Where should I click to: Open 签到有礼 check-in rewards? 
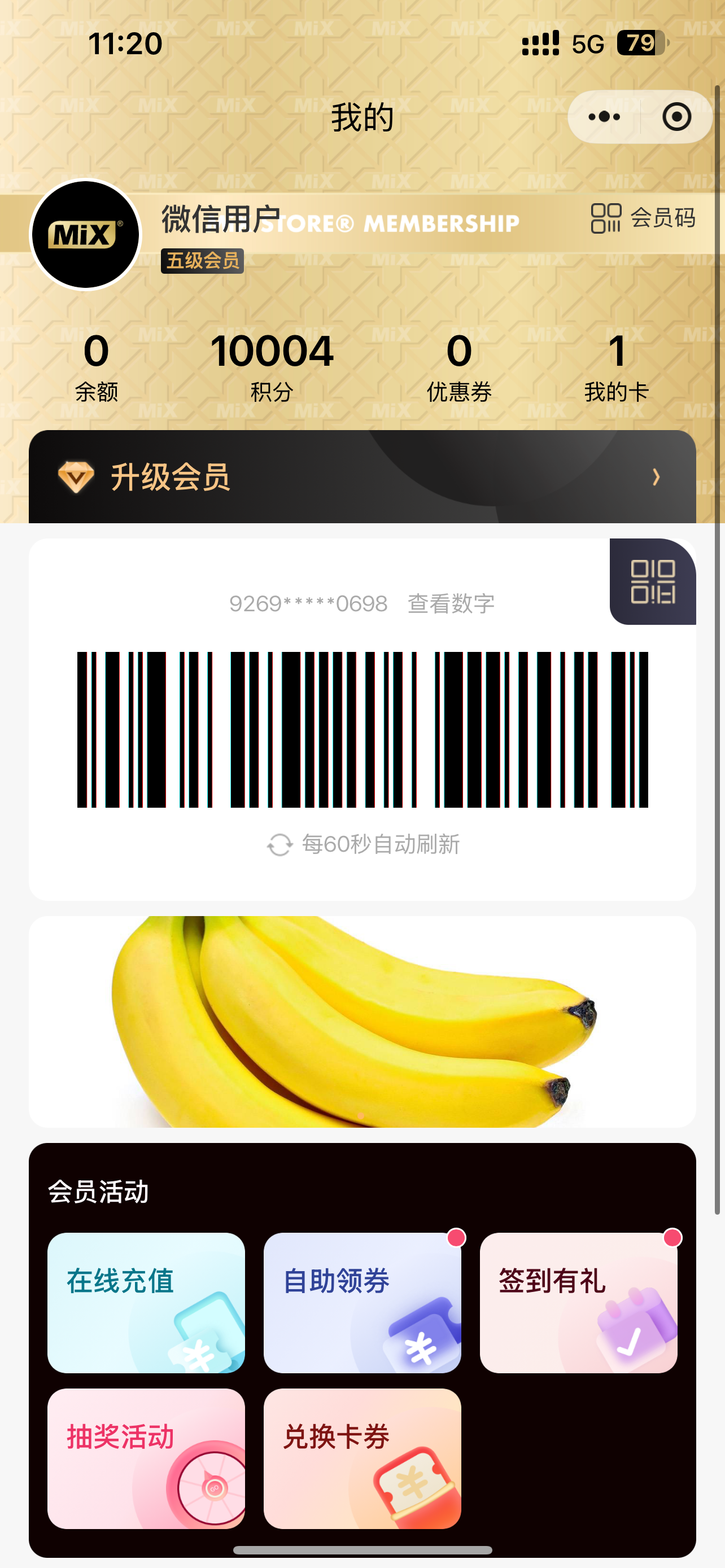578,1303
